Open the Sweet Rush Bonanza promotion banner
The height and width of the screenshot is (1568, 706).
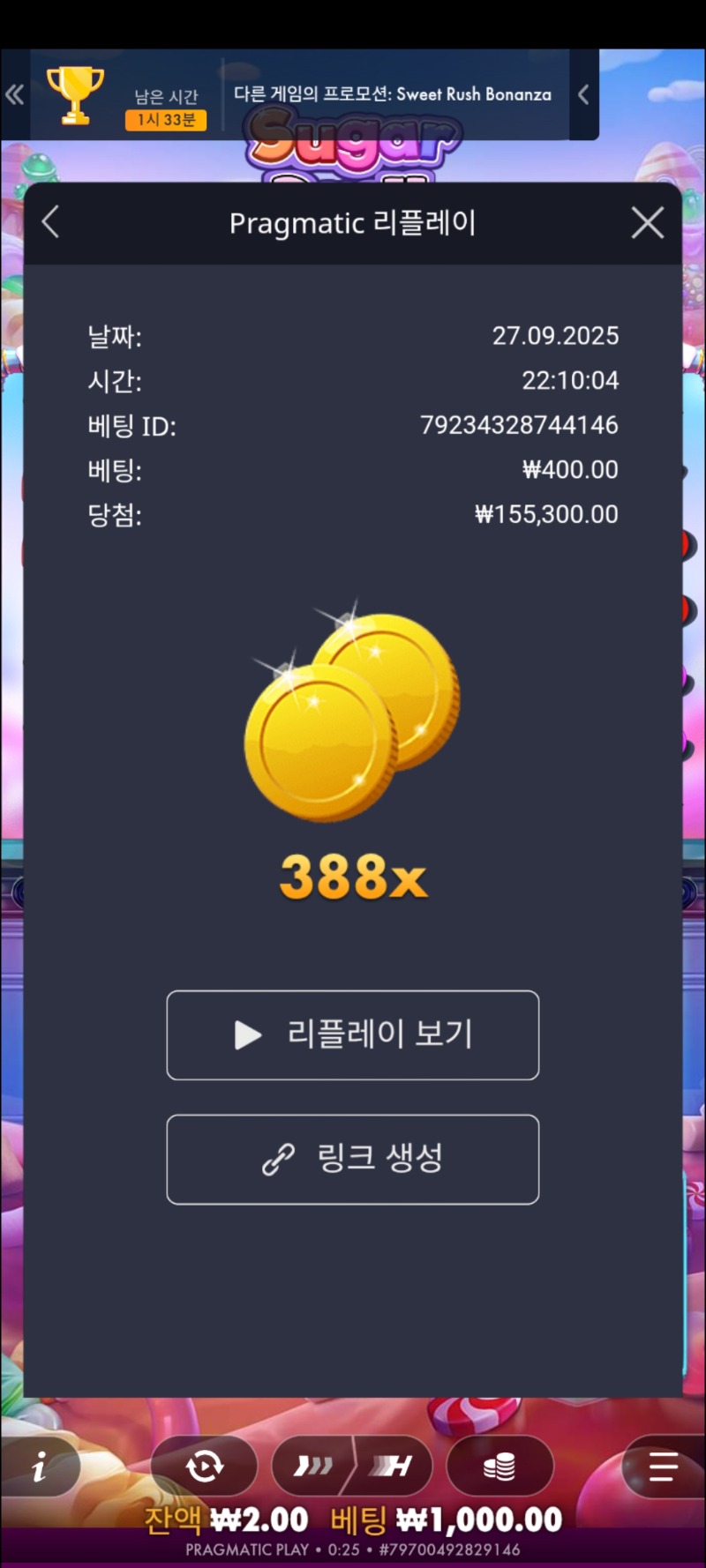tap(393, 94)
